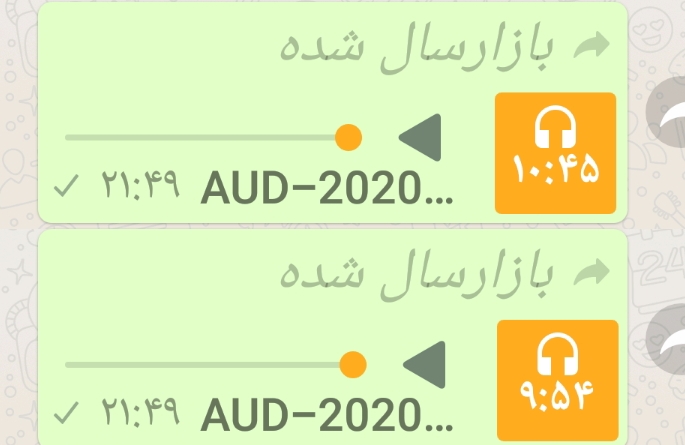Open the 10:45 audio file headphone tile
Image resolution: width=685 pixels, height=445 pixels.
[x=556, y=153]
